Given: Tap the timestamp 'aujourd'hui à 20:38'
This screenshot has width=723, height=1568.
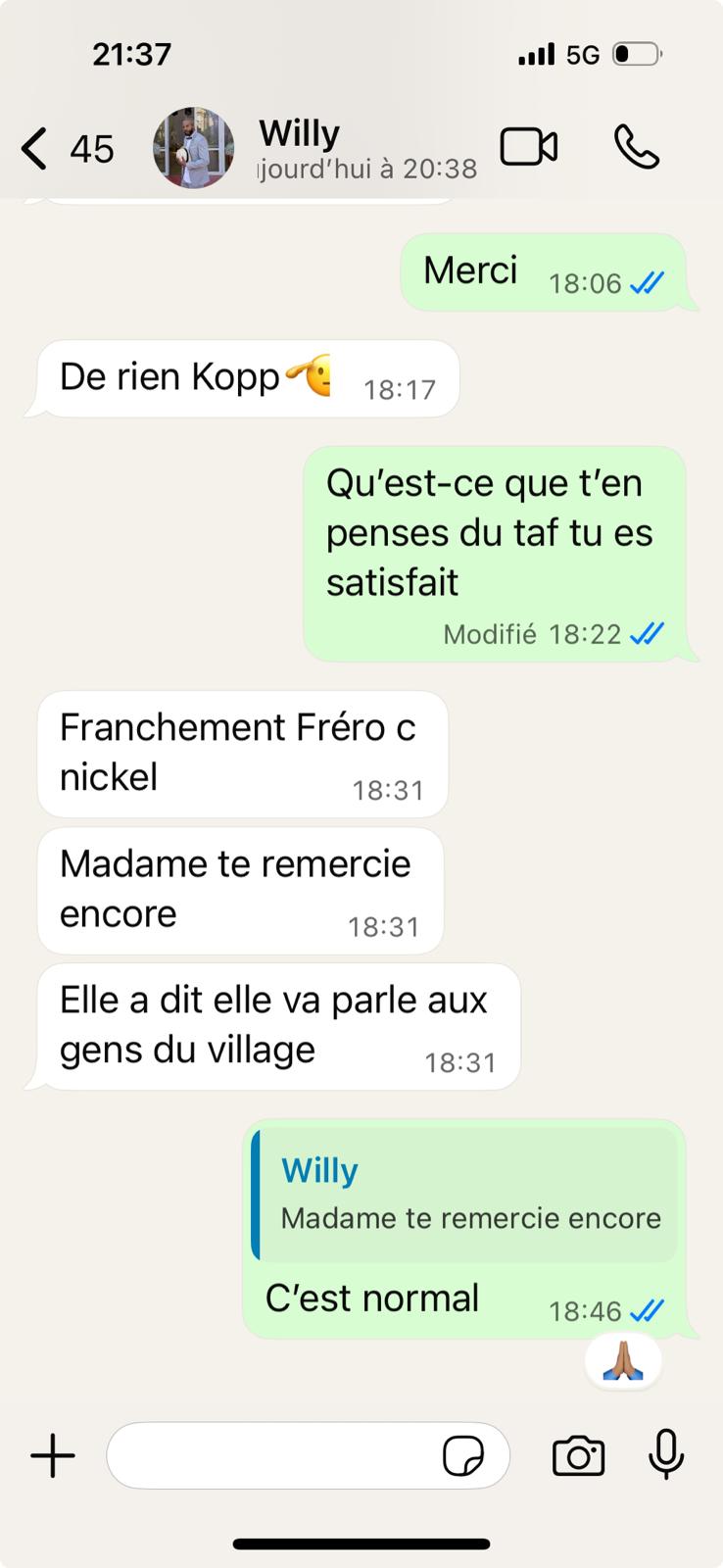Looking at the screenshot, I should [365, 169].
